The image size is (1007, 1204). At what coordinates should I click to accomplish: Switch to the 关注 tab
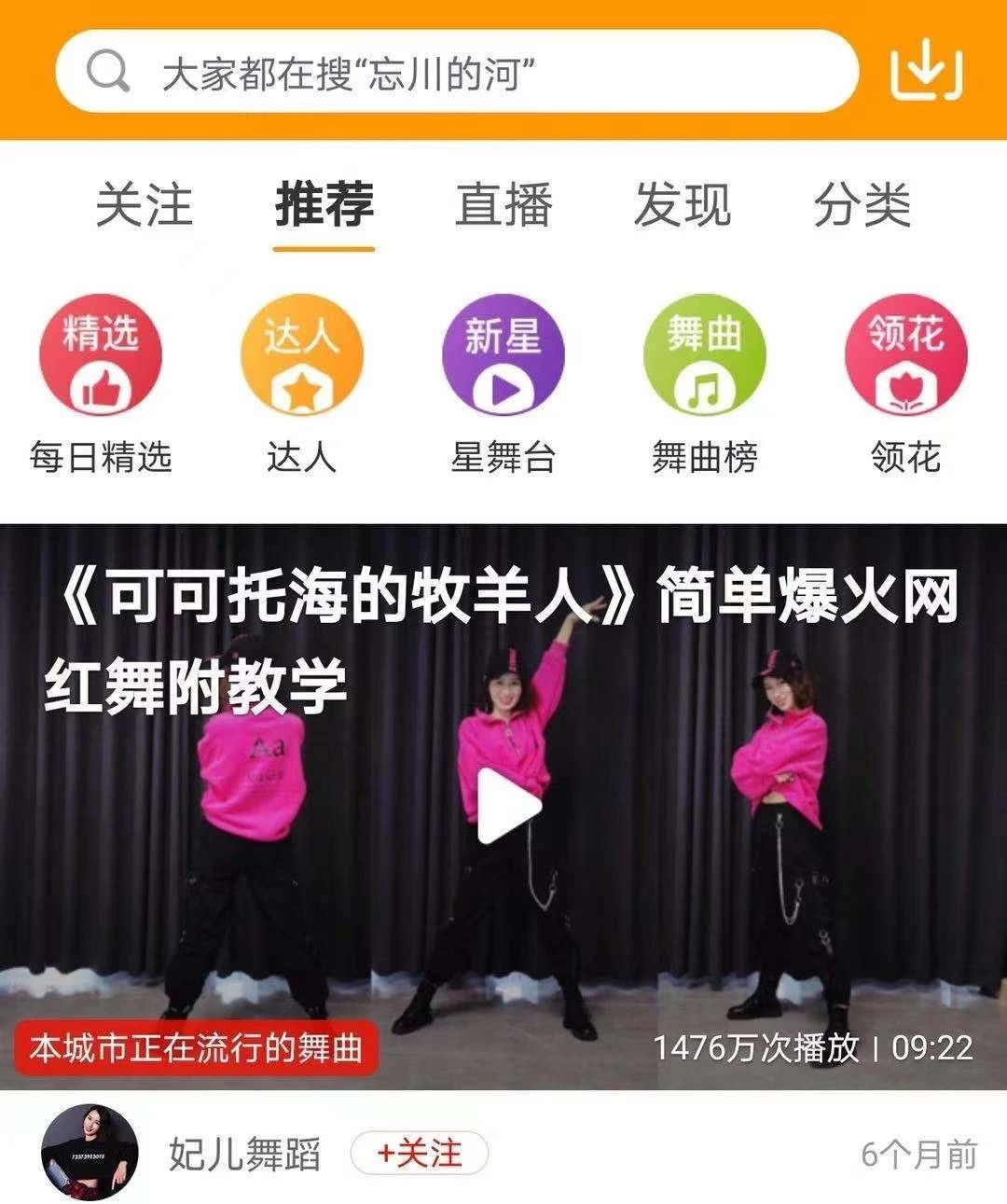pyautogui.click(x=145, y=204)
